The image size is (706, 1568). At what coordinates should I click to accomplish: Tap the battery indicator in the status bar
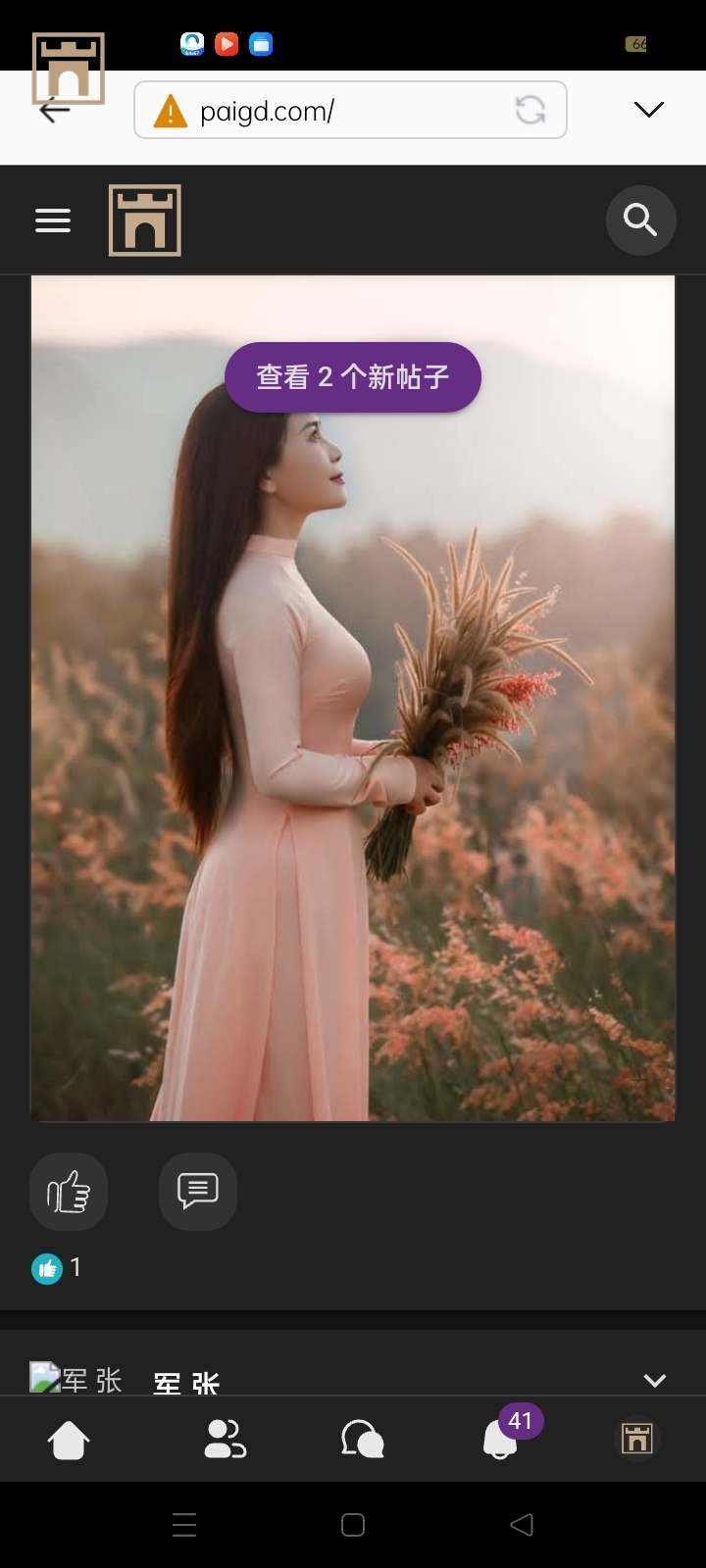pos(636,43)
